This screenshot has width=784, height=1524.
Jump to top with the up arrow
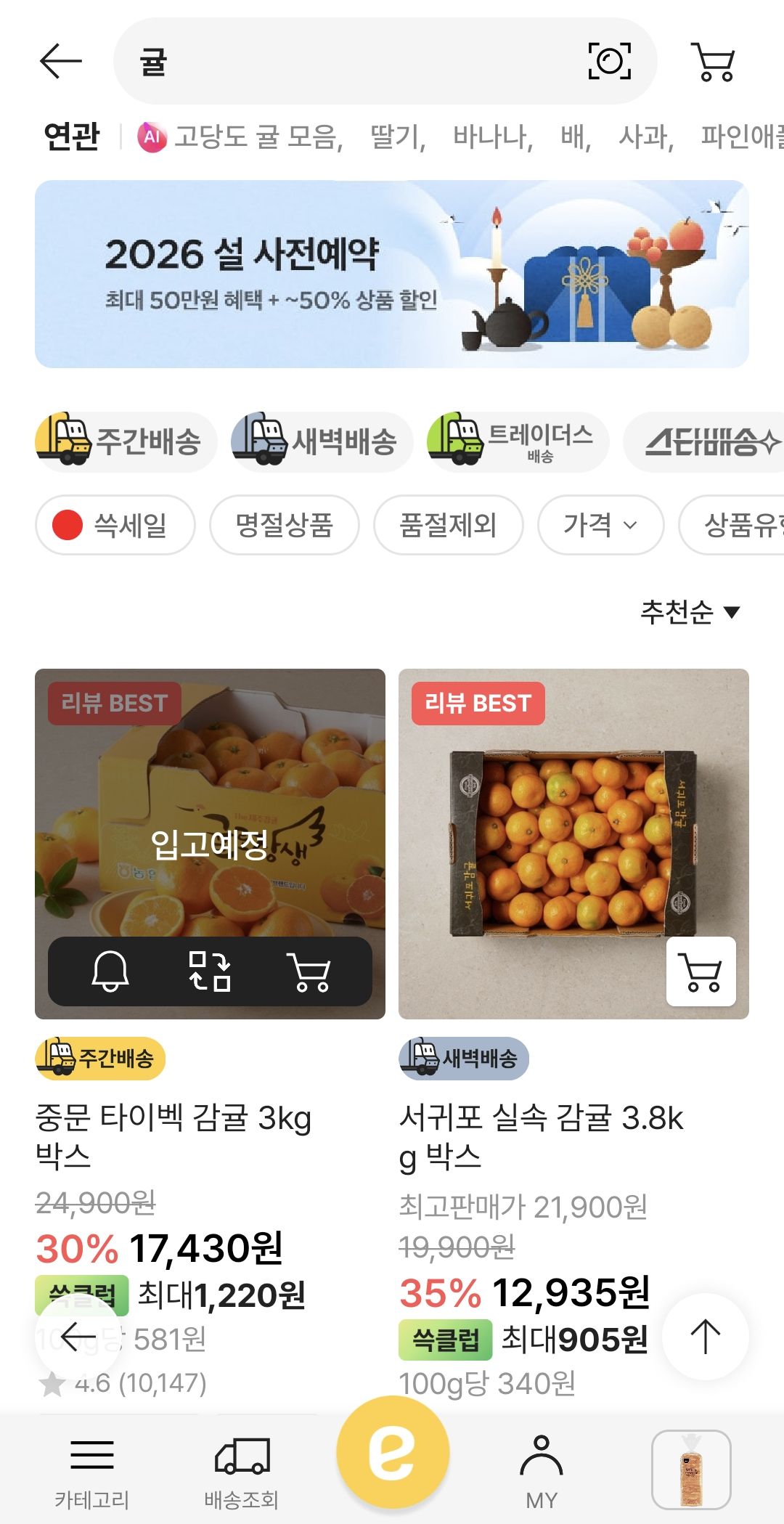pos(705,1336)
